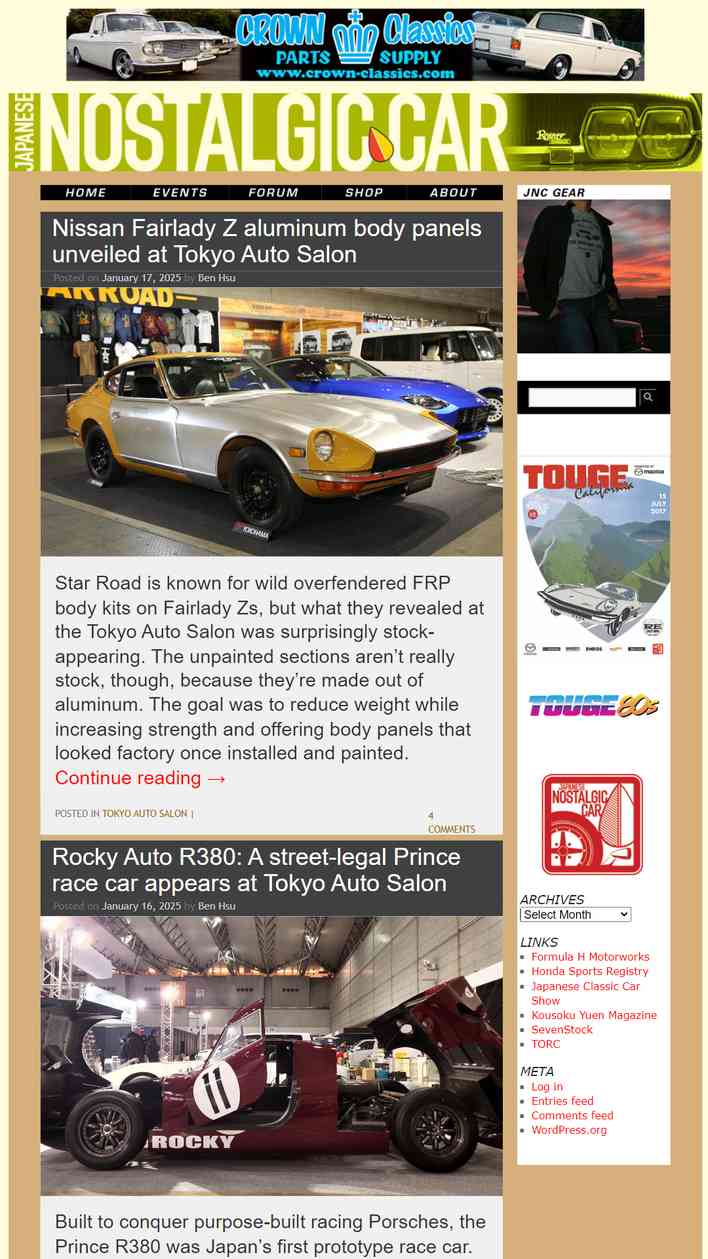Open the Crown Classics banner ad
The image size is (708, 1259).
[355, 45]
